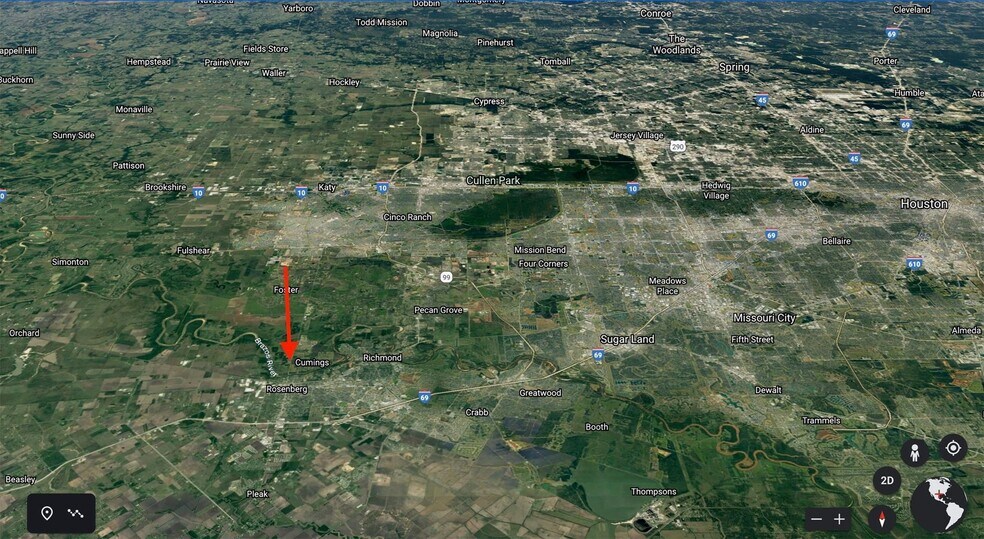
Task: Start drawing a line or path
Action: pos(75,513)
